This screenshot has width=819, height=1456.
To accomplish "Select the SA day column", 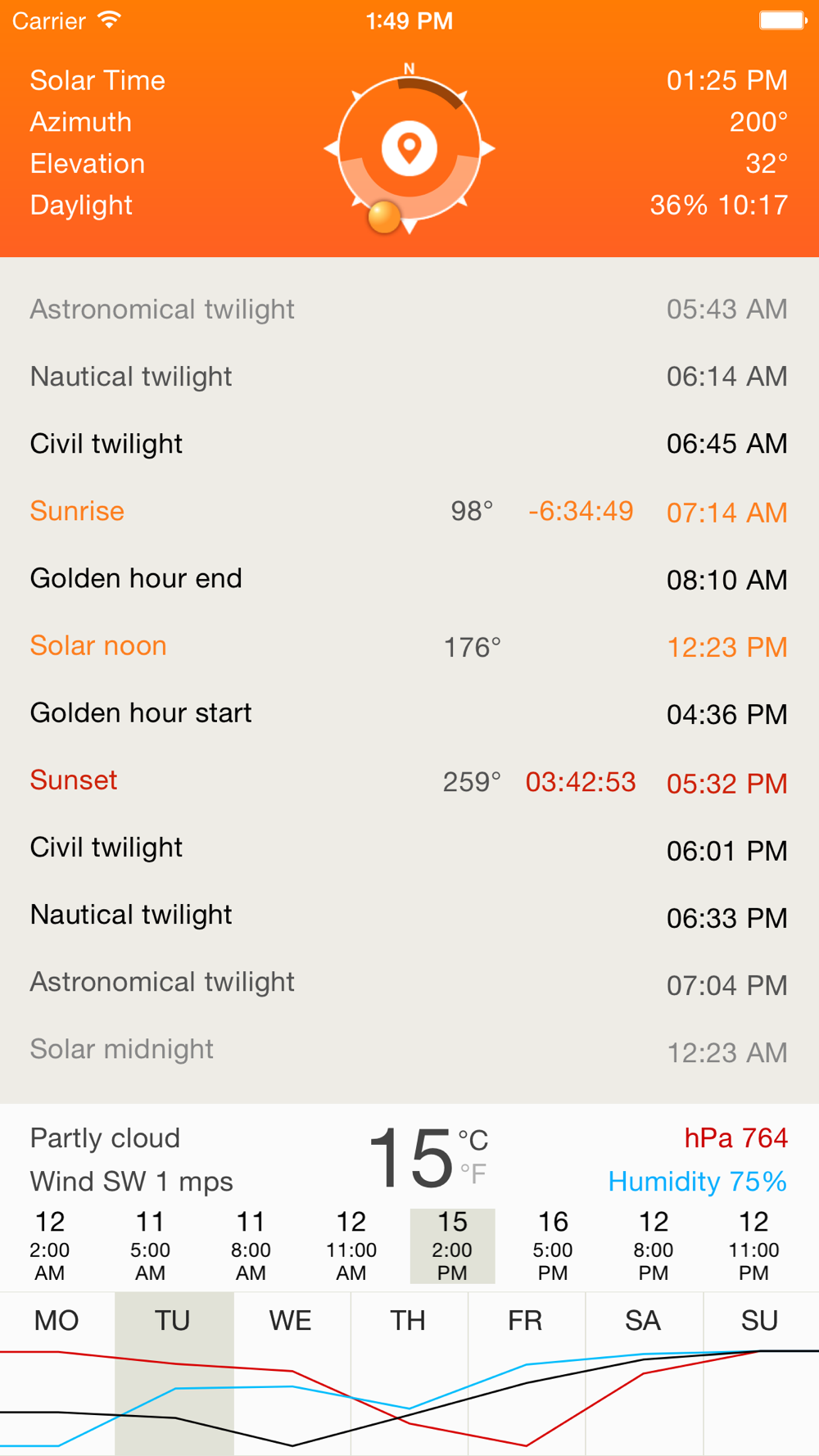I will coord(644,1373).
